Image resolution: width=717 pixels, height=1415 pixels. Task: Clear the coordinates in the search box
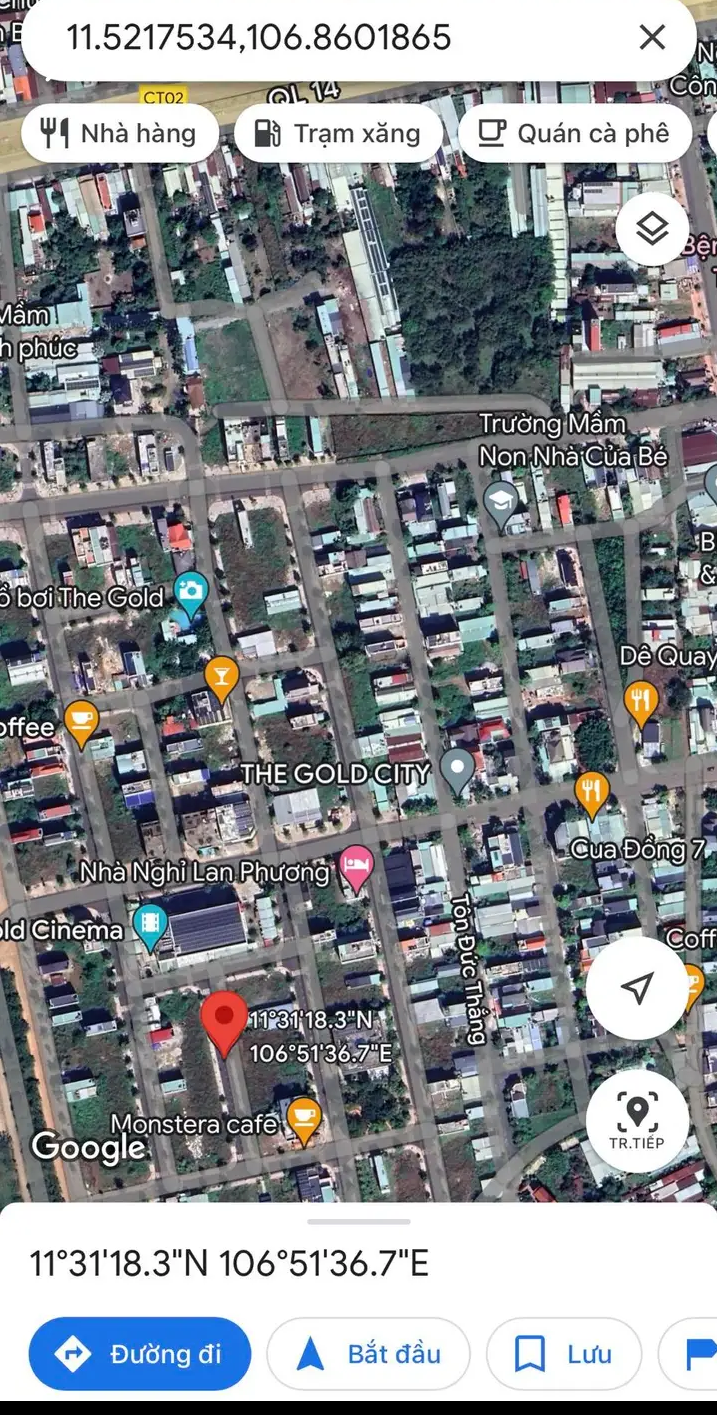click(652, 38)
